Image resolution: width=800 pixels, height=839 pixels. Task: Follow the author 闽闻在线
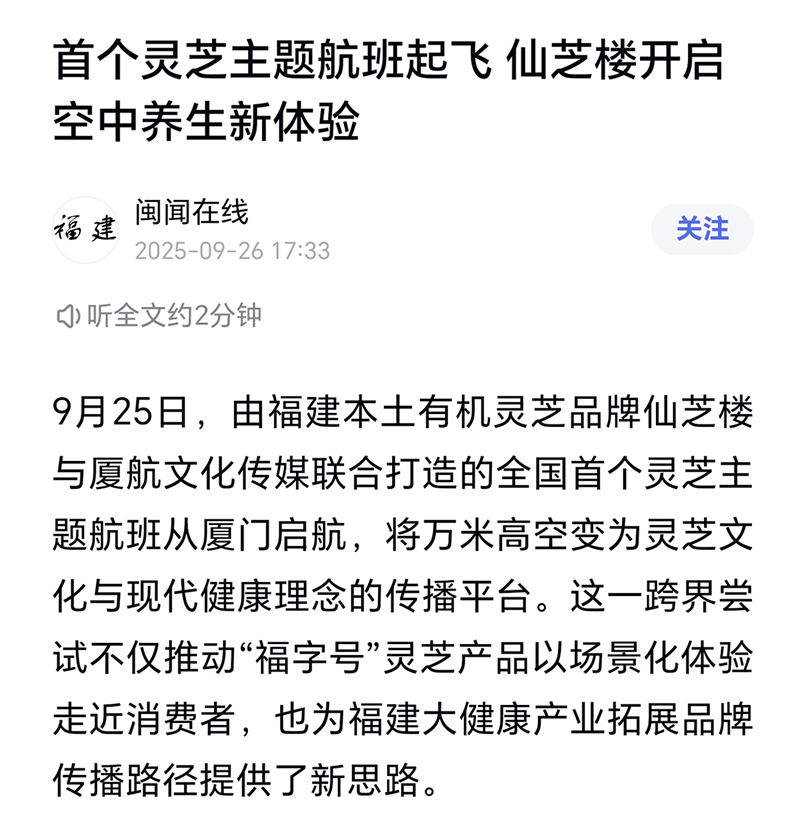pyautogui.click(x=702, y=229)
